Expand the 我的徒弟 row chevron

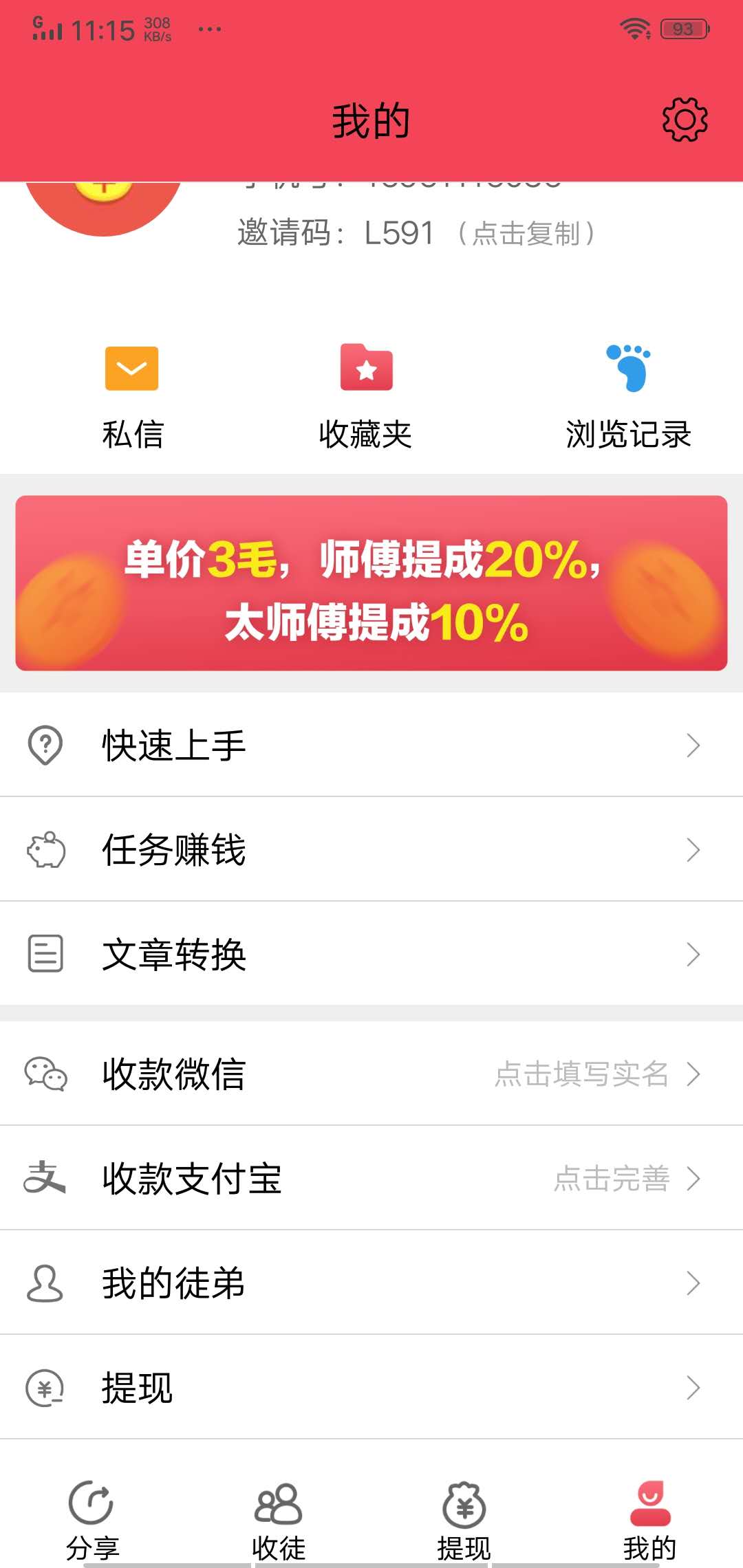[693, 1283]
